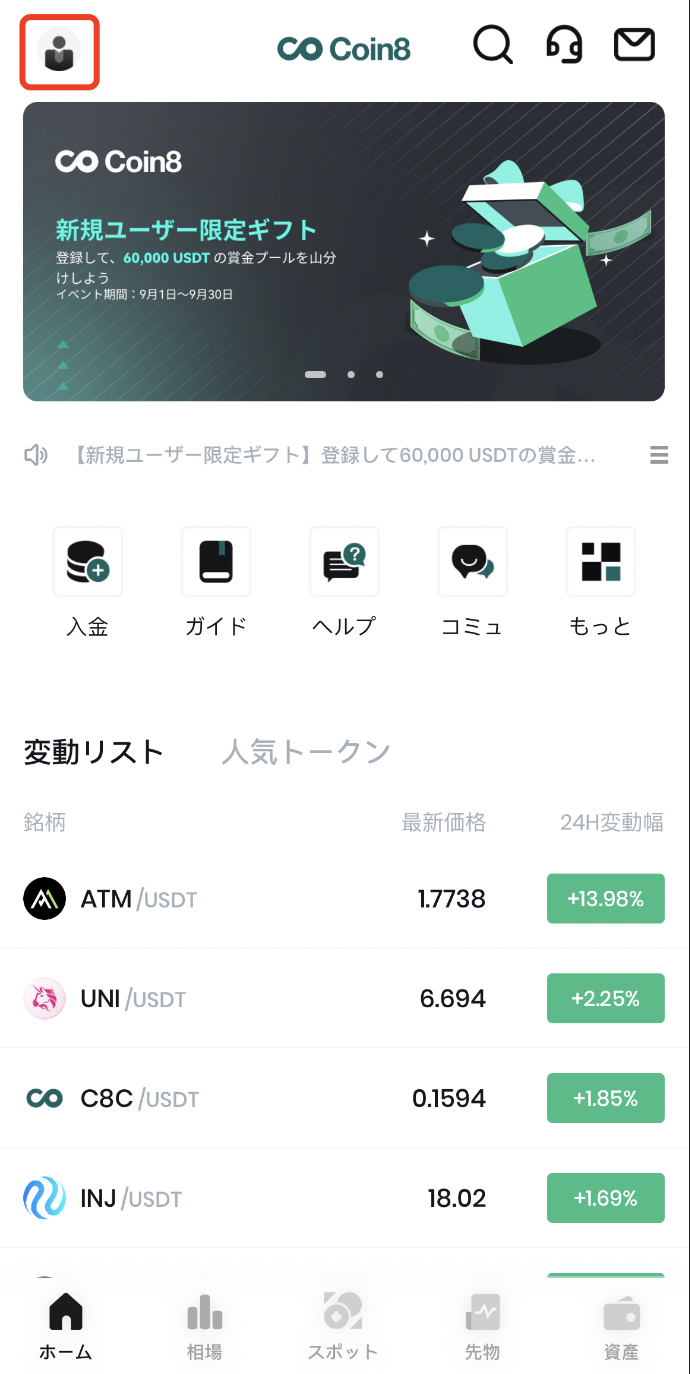The height and width of the screenshot is (1374, 690).
Task: Open the C8C/USDT pair row
Action: tap(343, 1099)
